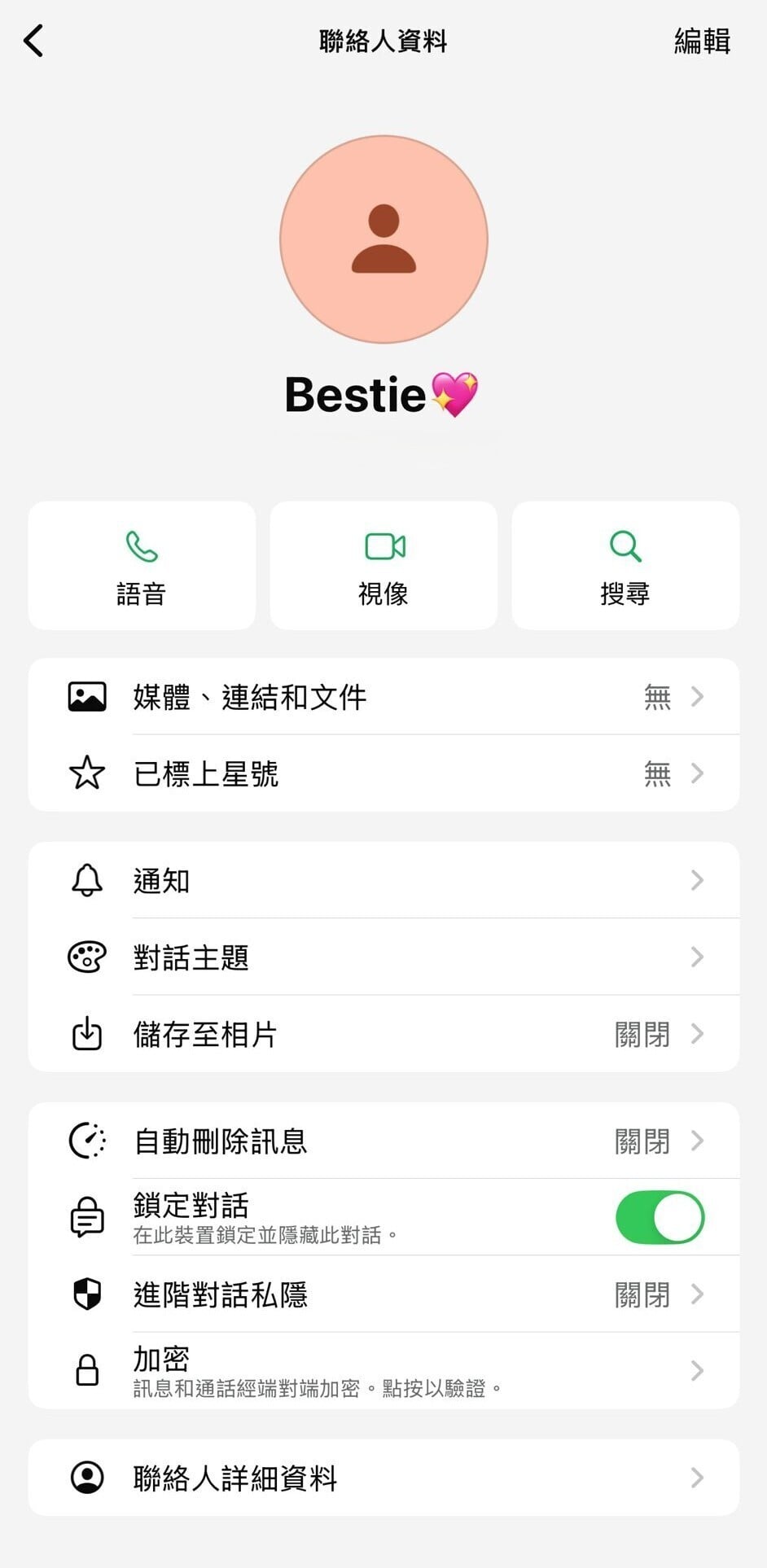This screenshot has height=1568, width=767.
Task: Start a video call with 視像
Action: tap(383, 566)
